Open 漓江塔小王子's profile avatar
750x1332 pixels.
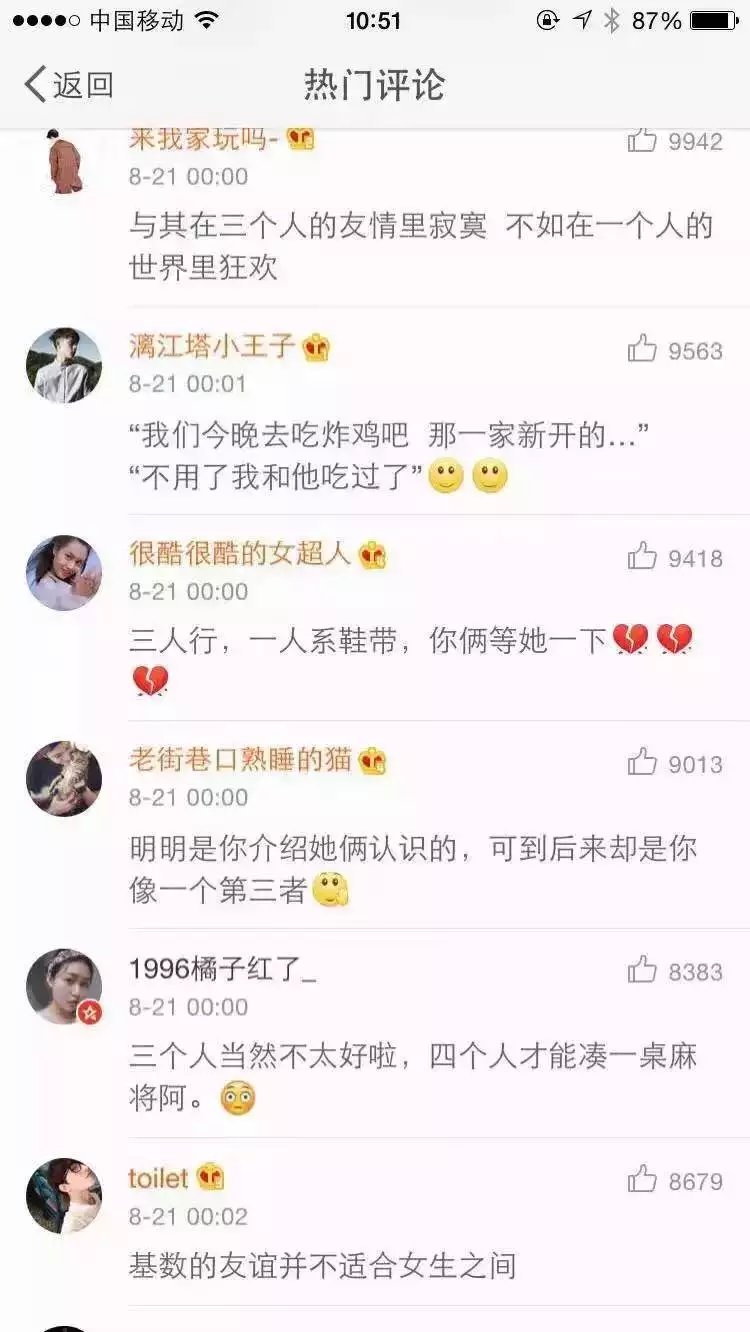coord(64,365)
